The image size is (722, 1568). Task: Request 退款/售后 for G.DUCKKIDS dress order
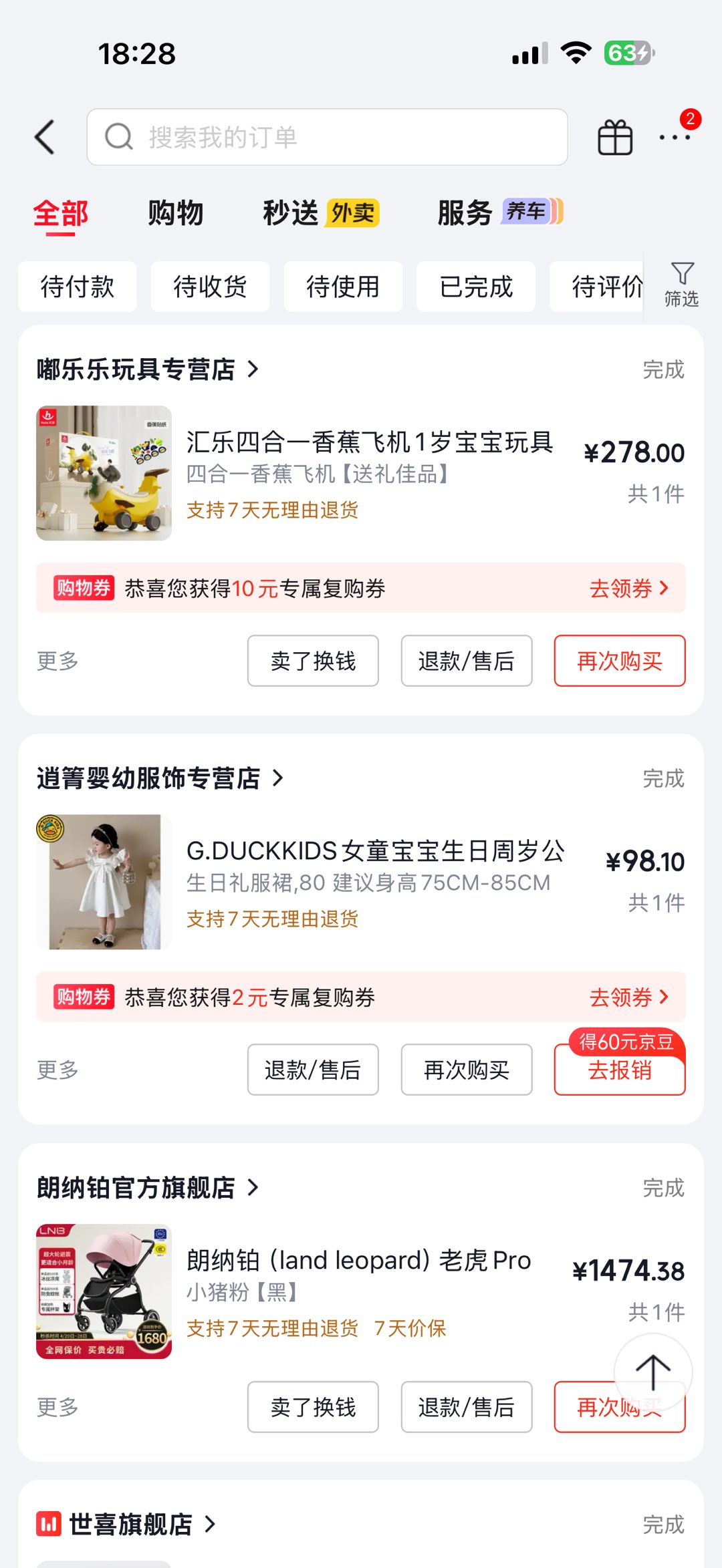pyautogui.click(x=313, y=1070)
